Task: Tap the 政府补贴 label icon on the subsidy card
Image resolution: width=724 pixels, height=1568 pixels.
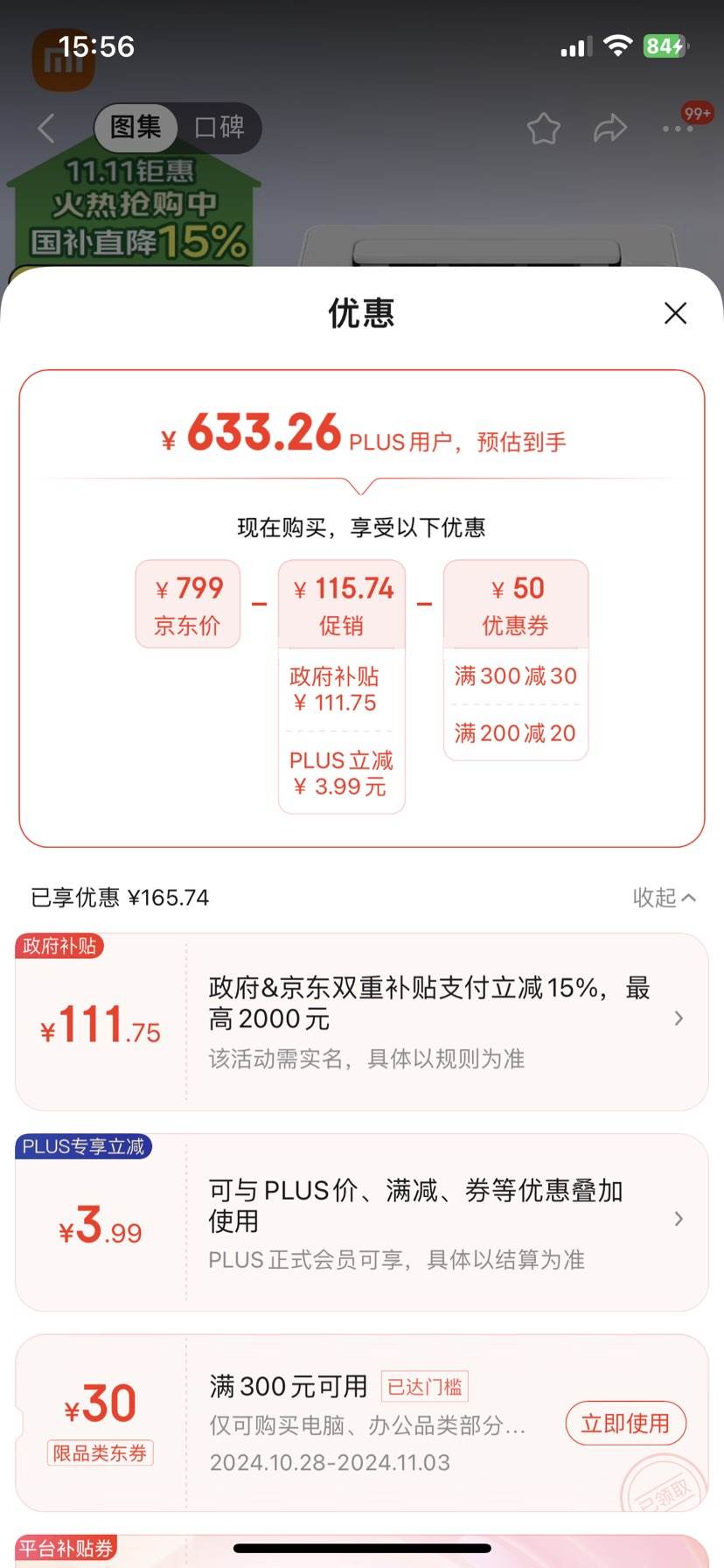Action: click(61, 947)
